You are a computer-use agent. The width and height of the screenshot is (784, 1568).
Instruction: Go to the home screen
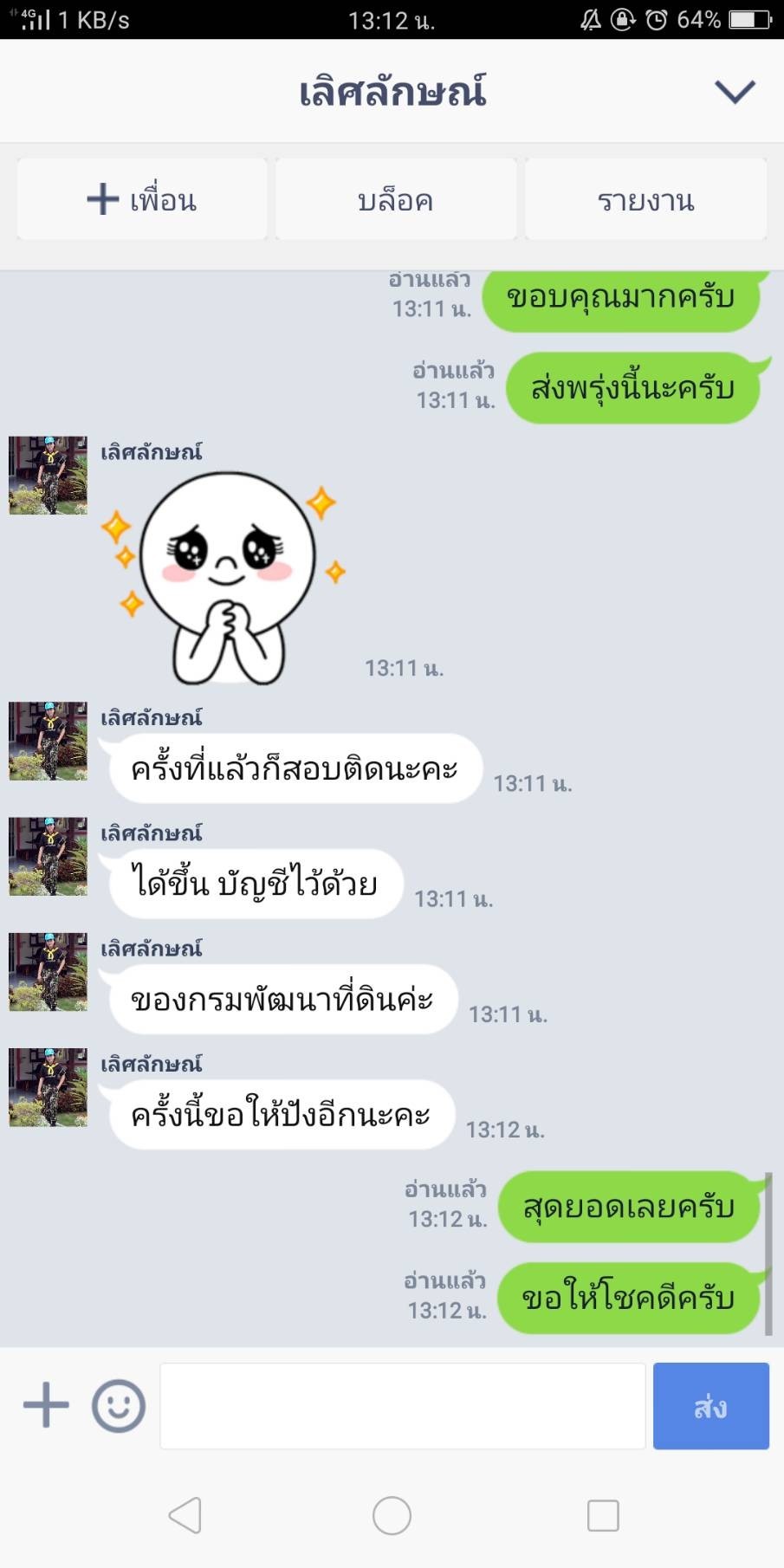(x=392, y=1515)
